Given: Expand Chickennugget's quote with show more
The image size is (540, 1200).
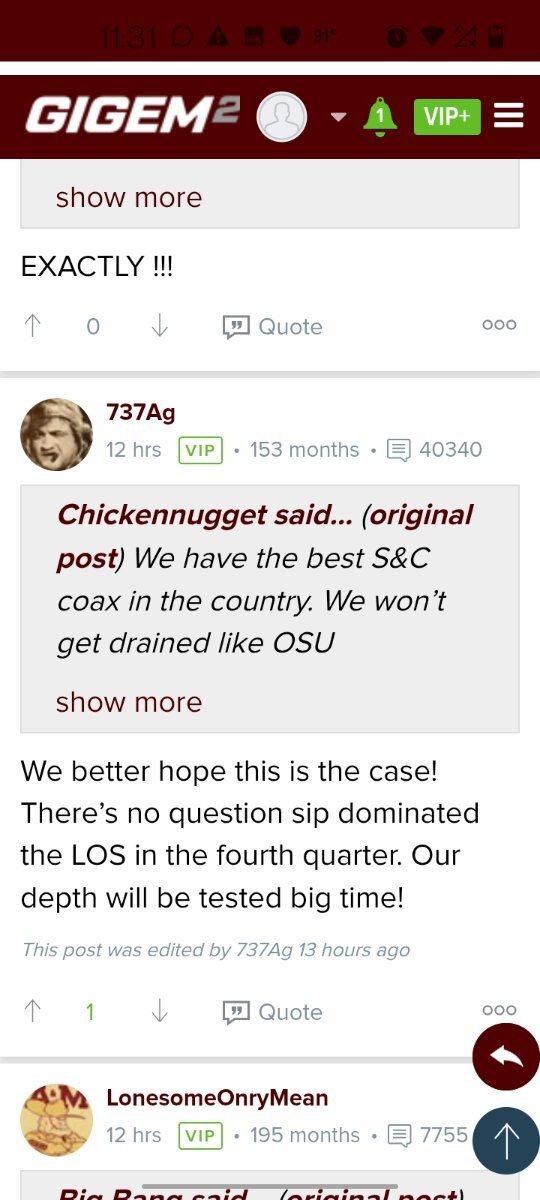Looking at the screenshot, I should point(129,702).
